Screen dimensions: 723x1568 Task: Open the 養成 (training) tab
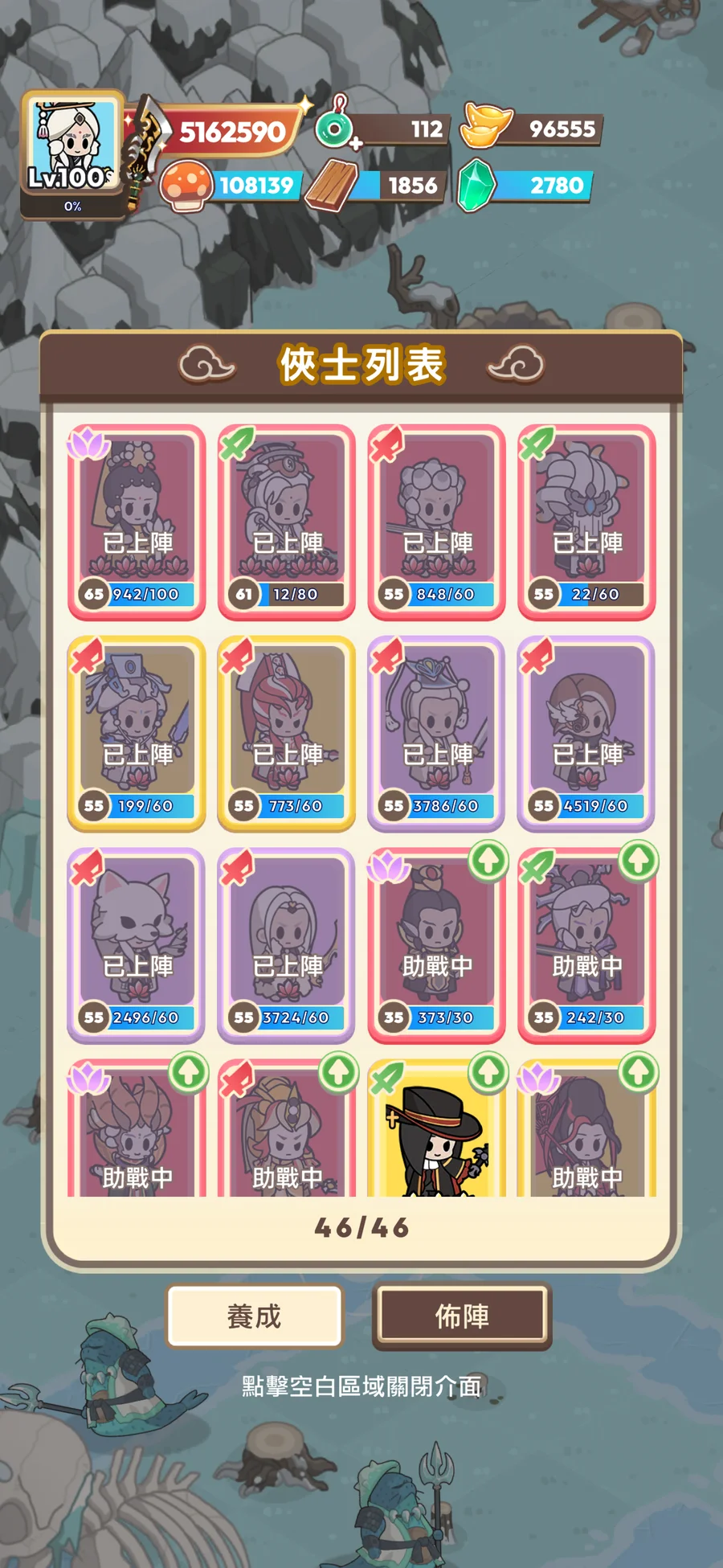255,1316
